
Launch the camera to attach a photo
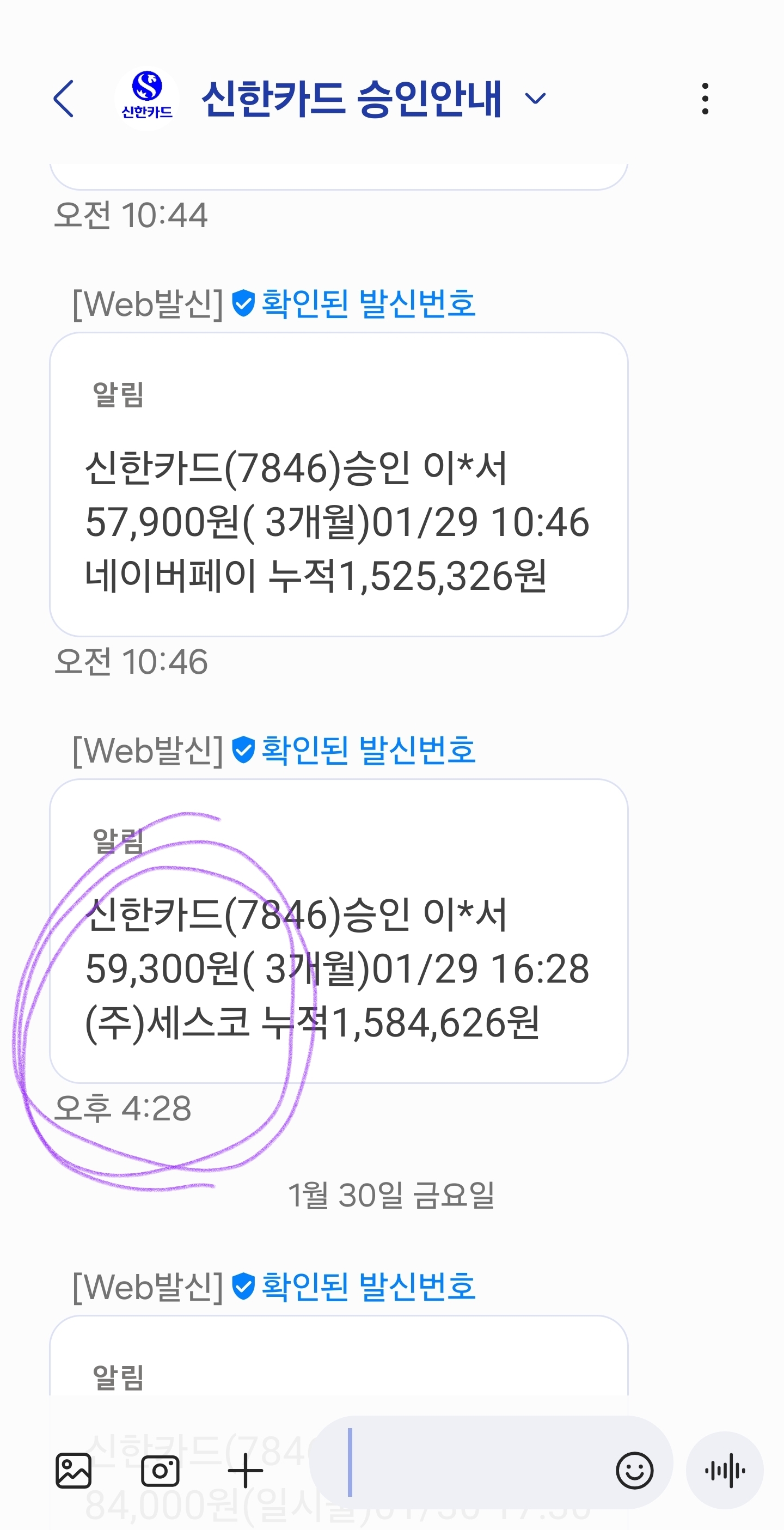point(160,1471)
